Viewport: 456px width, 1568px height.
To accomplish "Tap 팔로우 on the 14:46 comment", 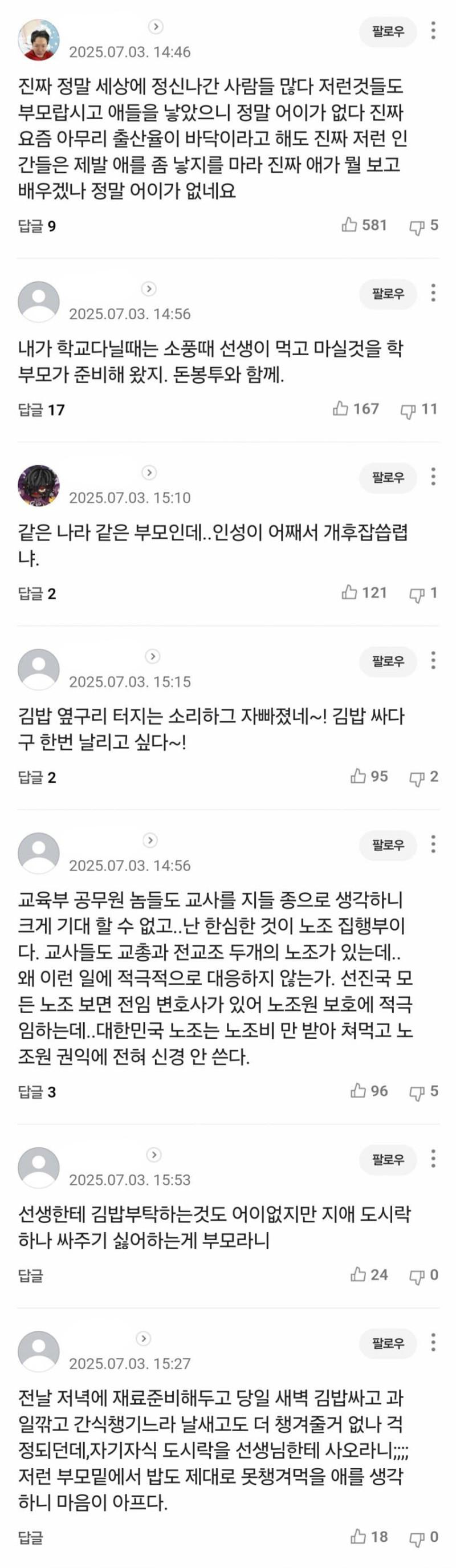I will [388, 32].
